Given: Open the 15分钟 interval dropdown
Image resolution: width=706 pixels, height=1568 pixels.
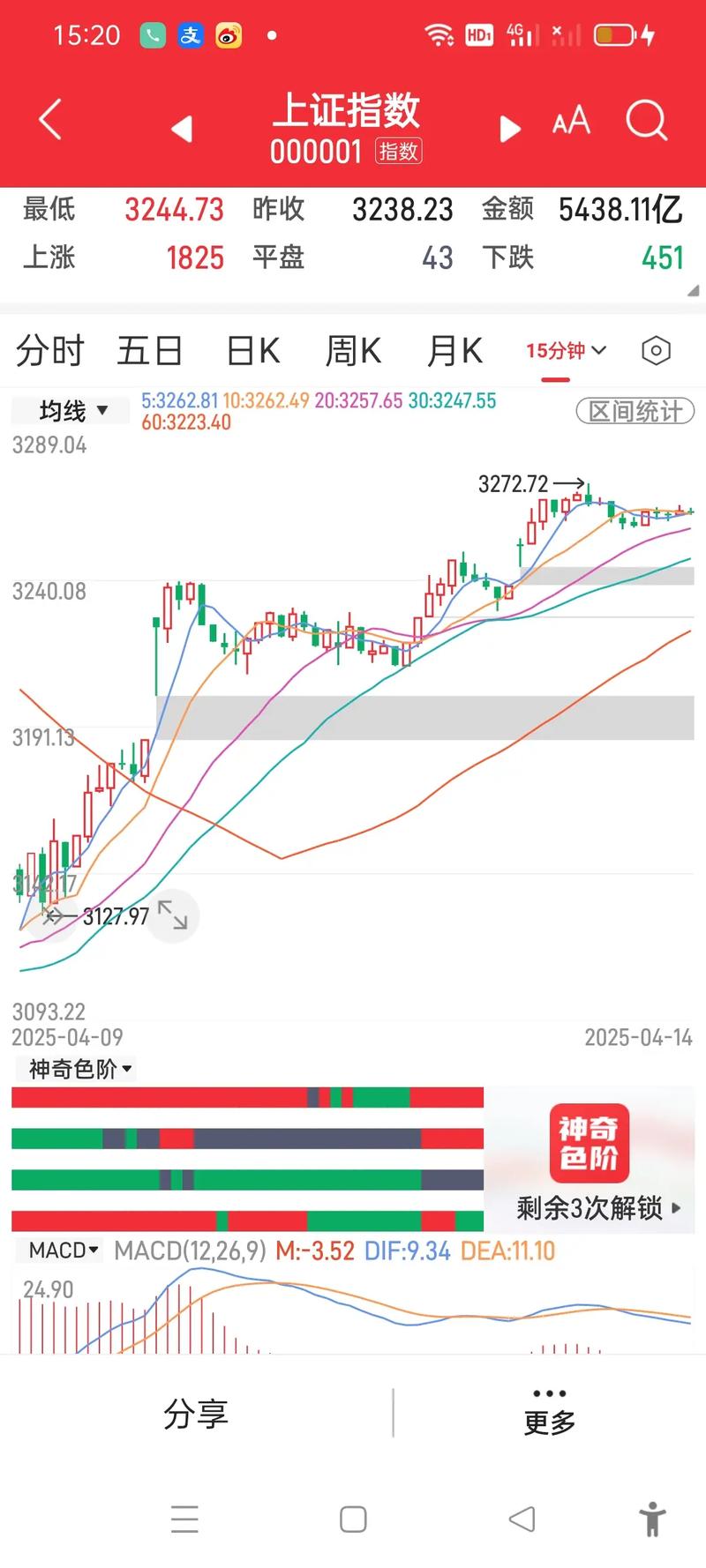Looking at the screenshot, I should pyautogui.click(x=565, y=350).
